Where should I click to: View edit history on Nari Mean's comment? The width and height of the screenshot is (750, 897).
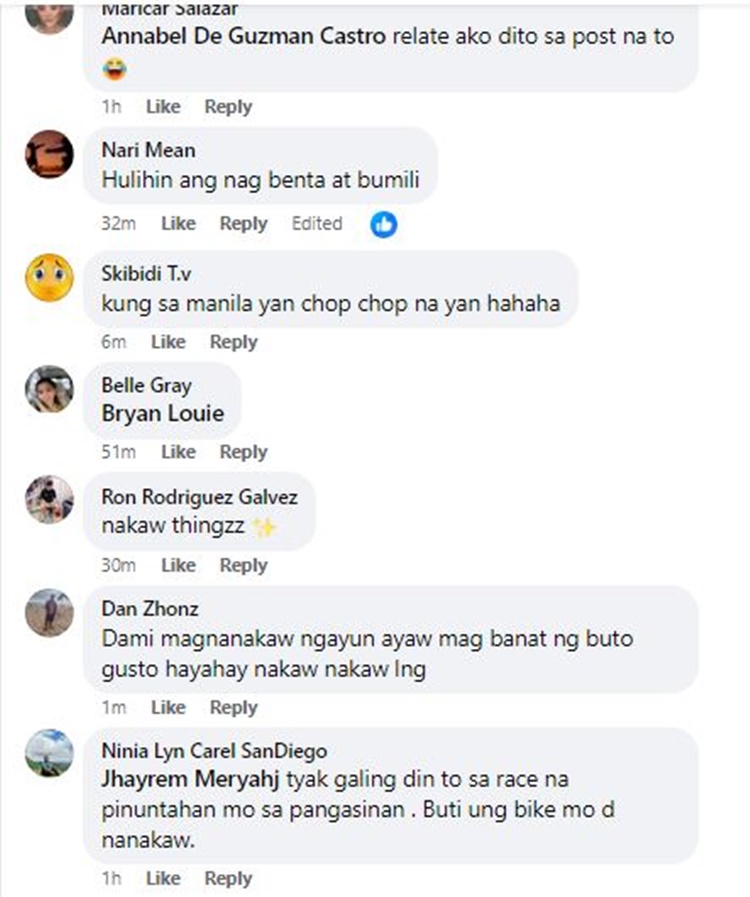point(316,224)
